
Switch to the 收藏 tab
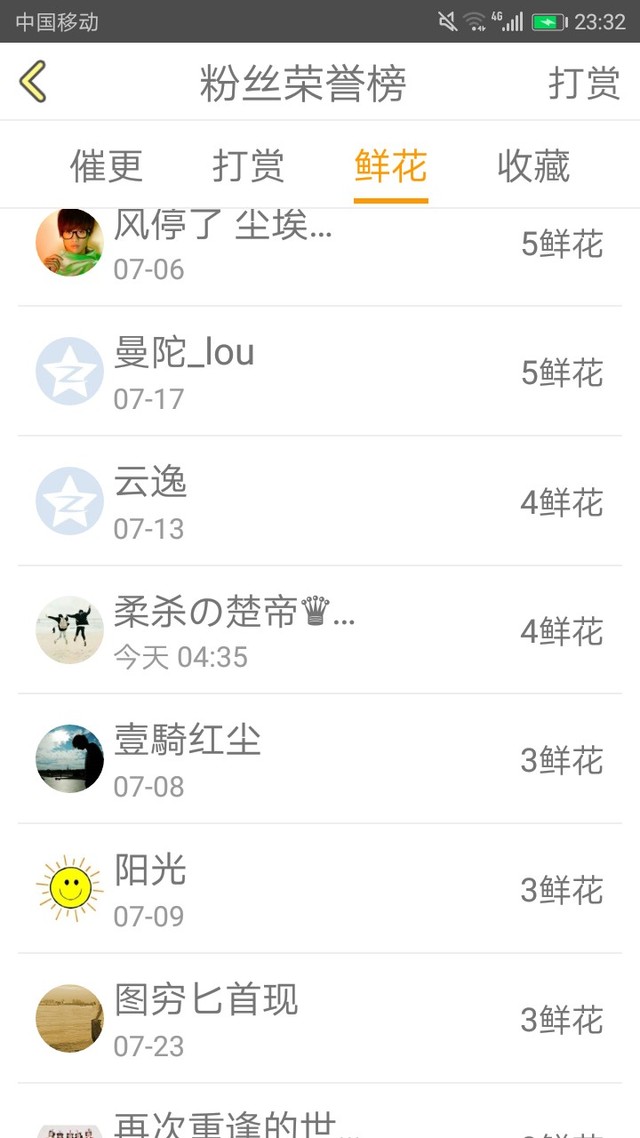pos(533,166)
